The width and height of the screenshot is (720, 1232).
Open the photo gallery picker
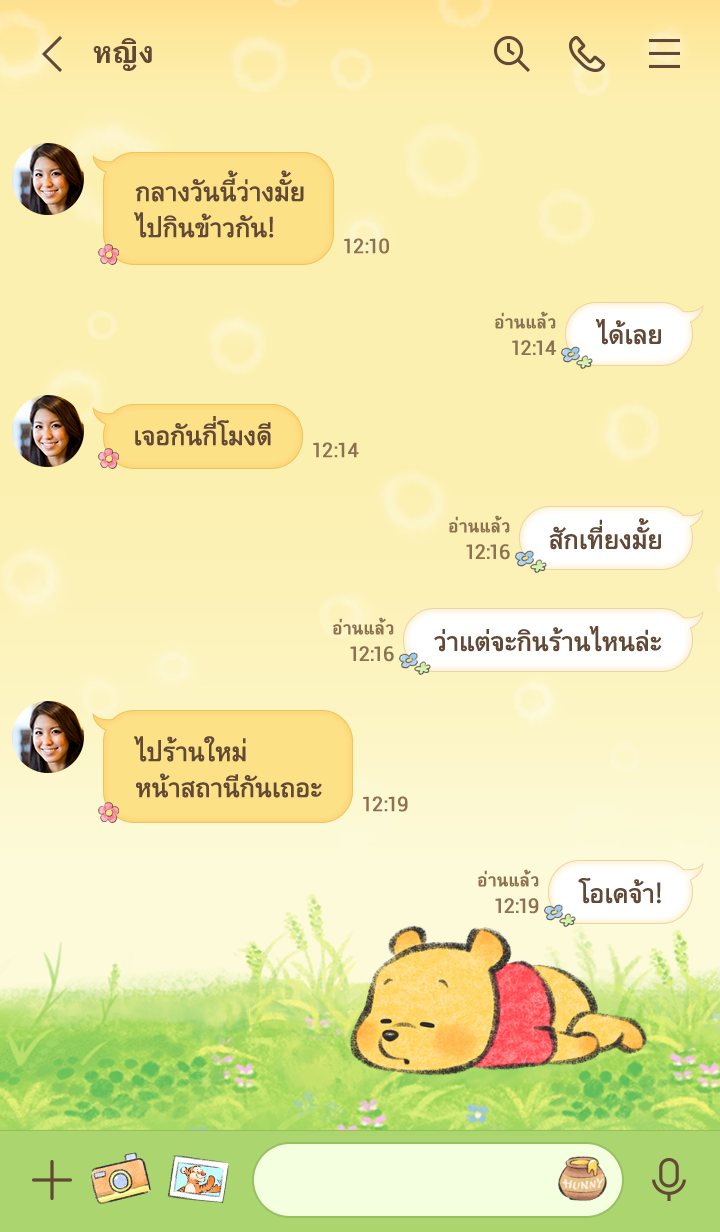click(198, 1179)
